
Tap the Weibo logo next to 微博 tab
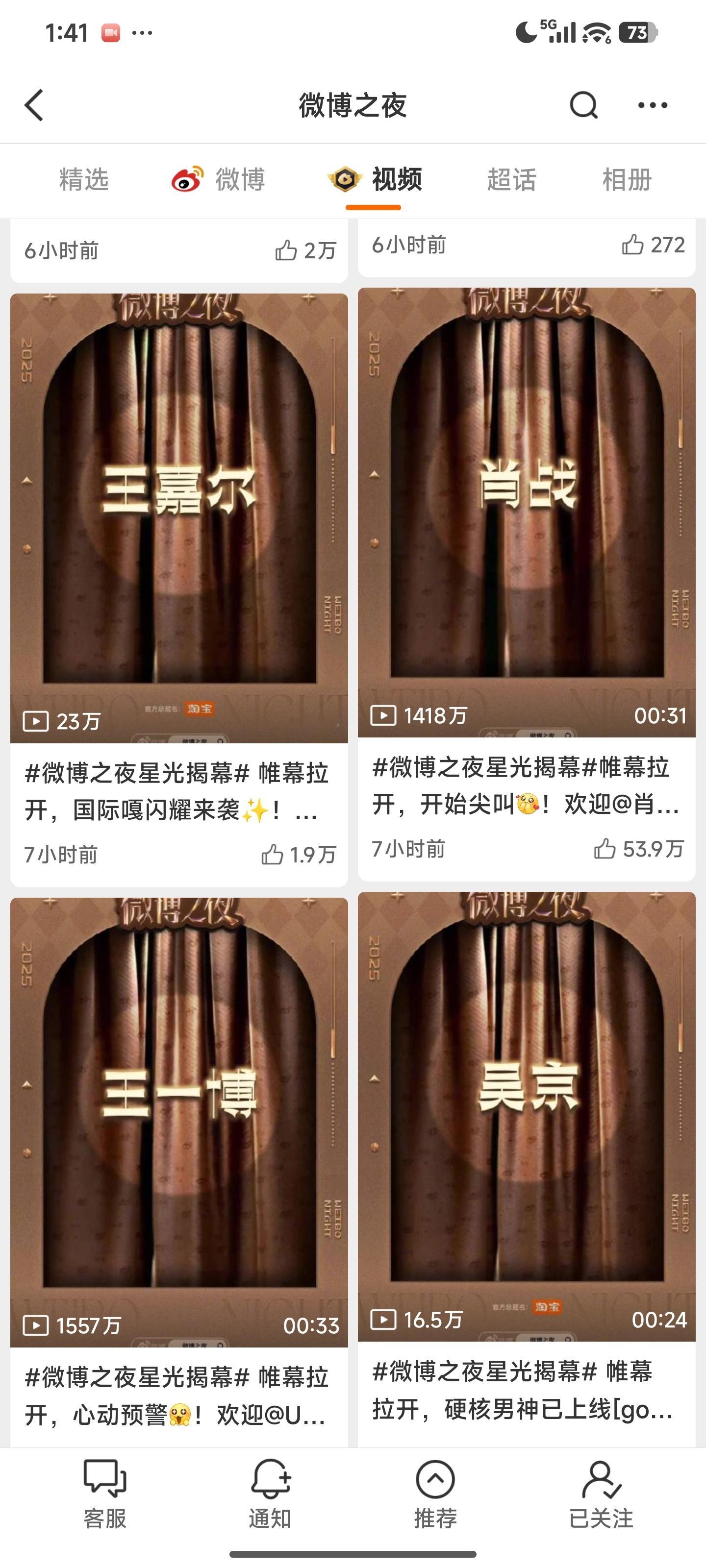(x=188, y=179)
